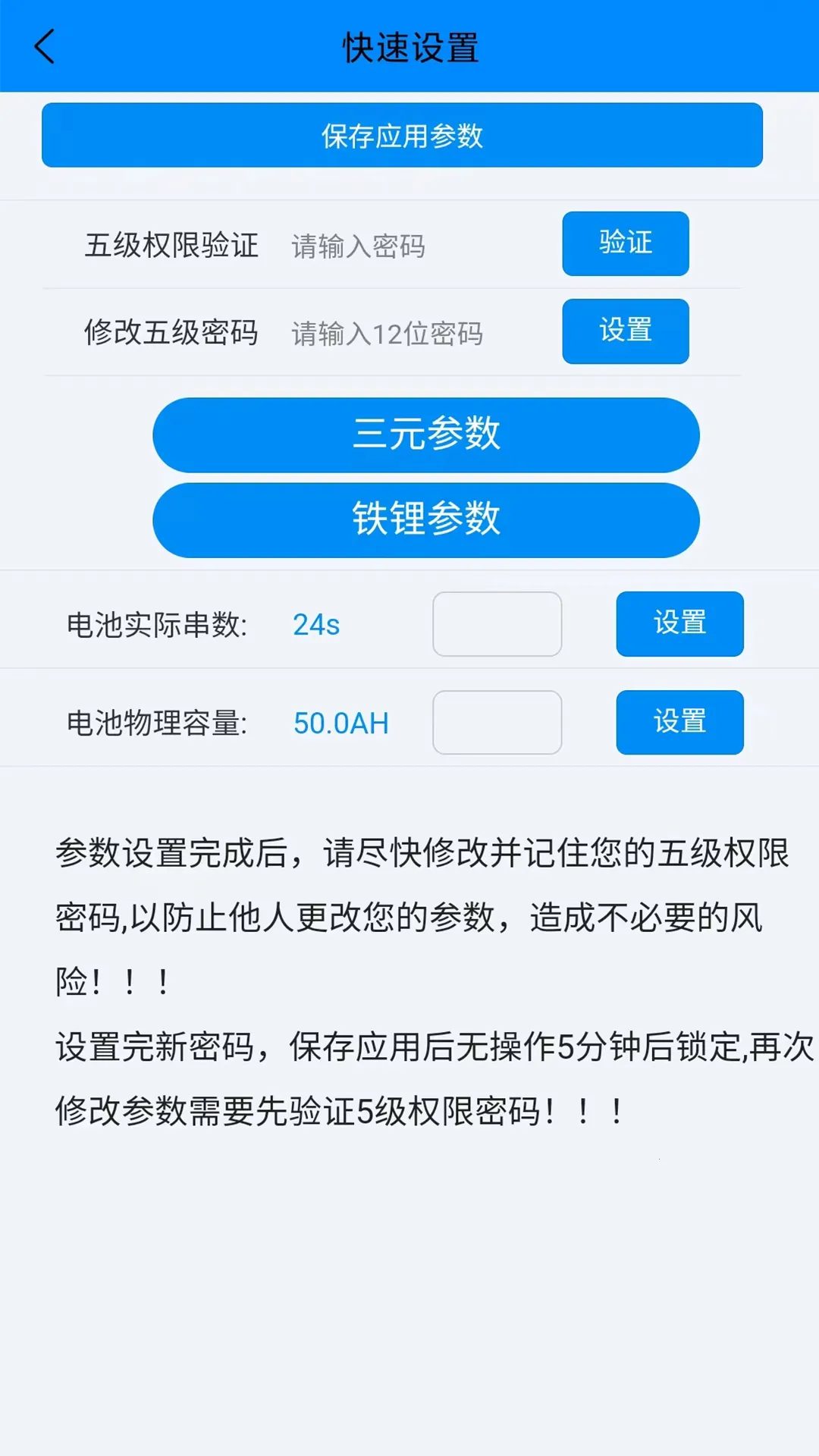
Task: Tap 设置 beside 电池物理容量
Action: 679,722
